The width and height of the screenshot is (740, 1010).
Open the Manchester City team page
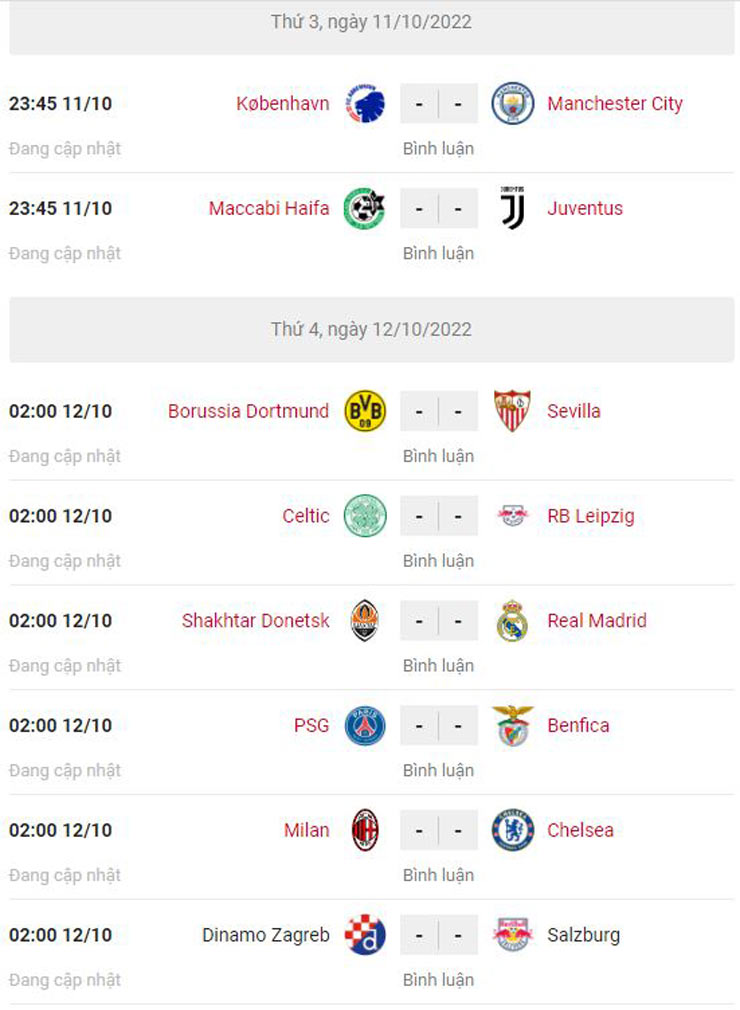pos(614,104)
